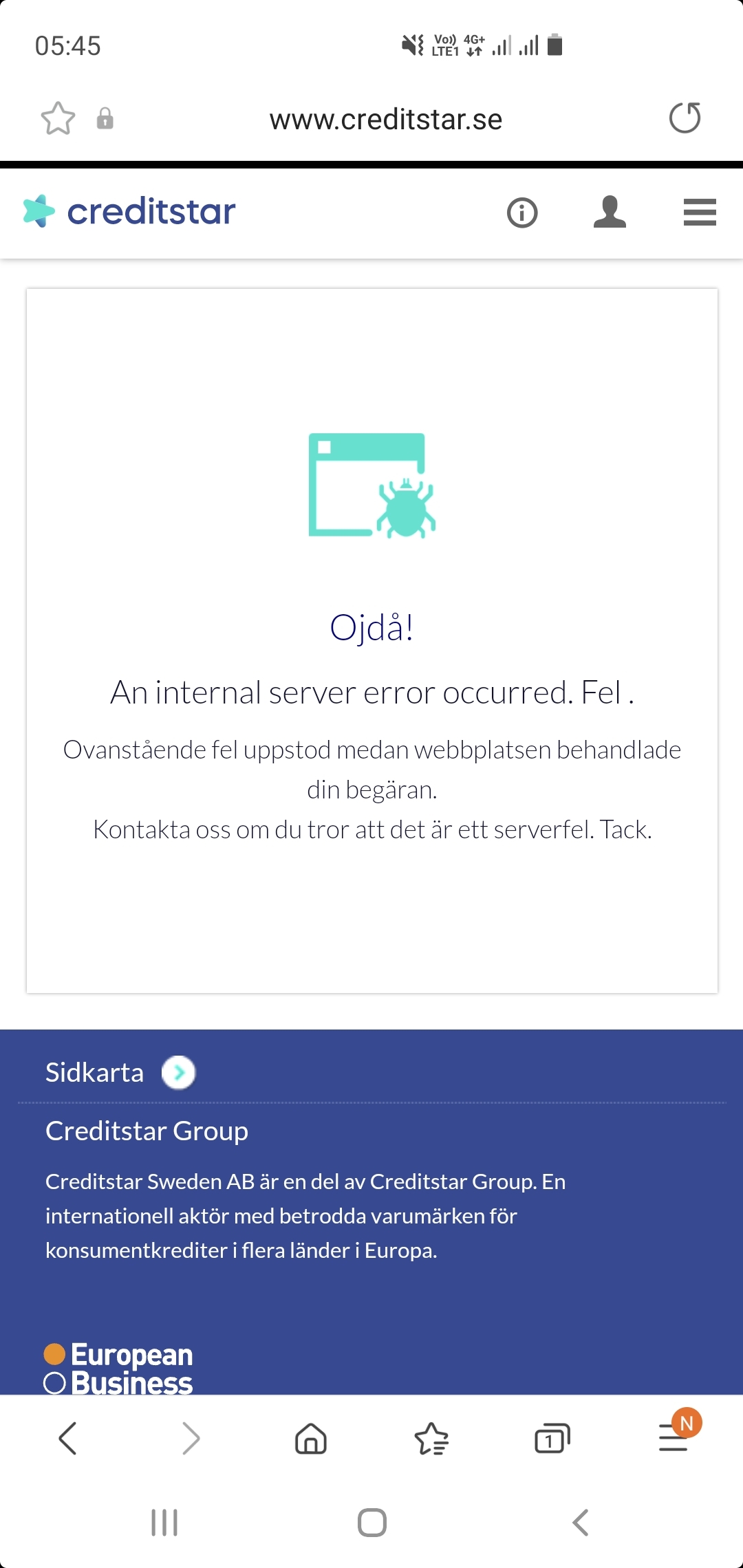Expand the Sidkarta section

click(178, 1072)
